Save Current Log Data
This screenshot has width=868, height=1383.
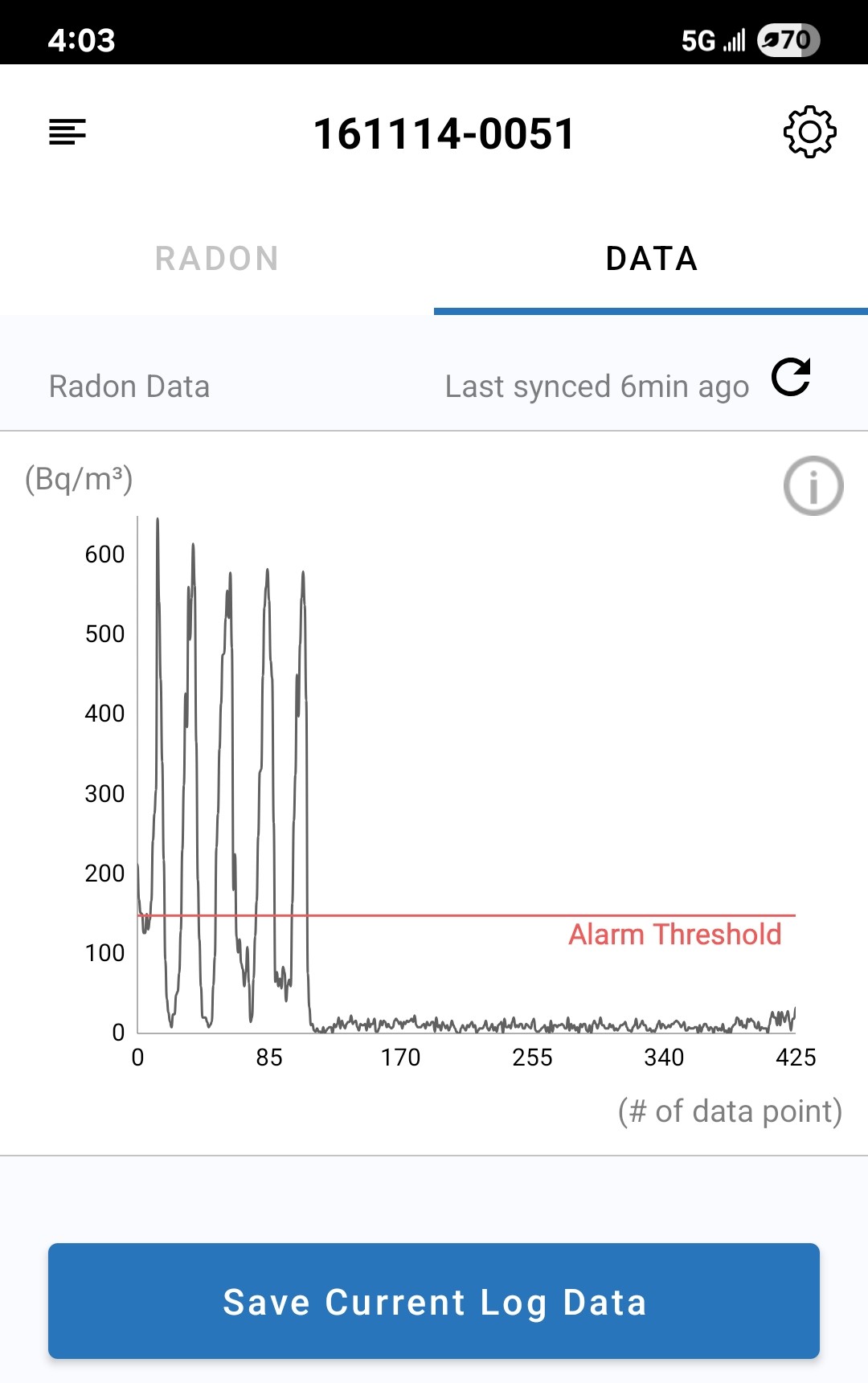coord(434,1301)
